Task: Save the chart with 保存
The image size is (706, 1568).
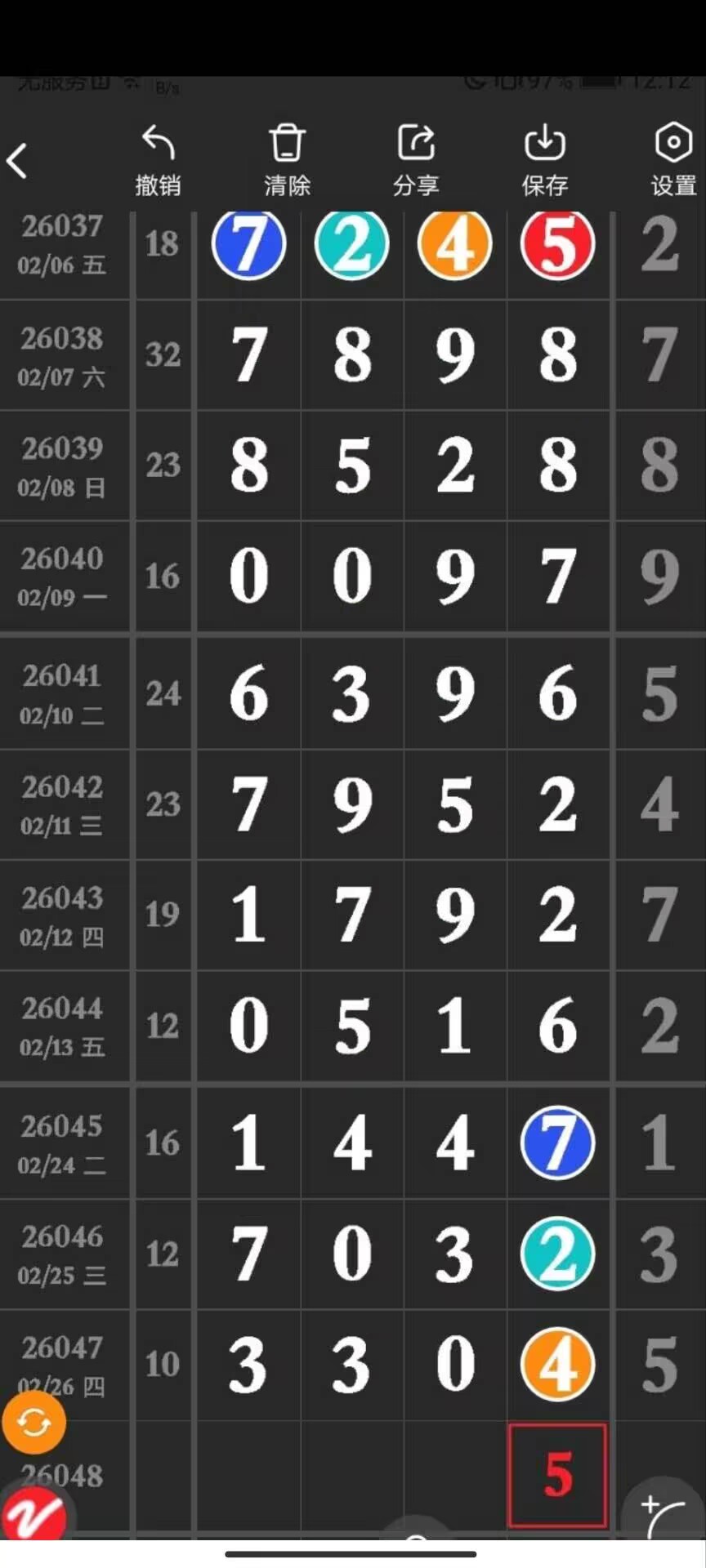Action: (545, 161)
